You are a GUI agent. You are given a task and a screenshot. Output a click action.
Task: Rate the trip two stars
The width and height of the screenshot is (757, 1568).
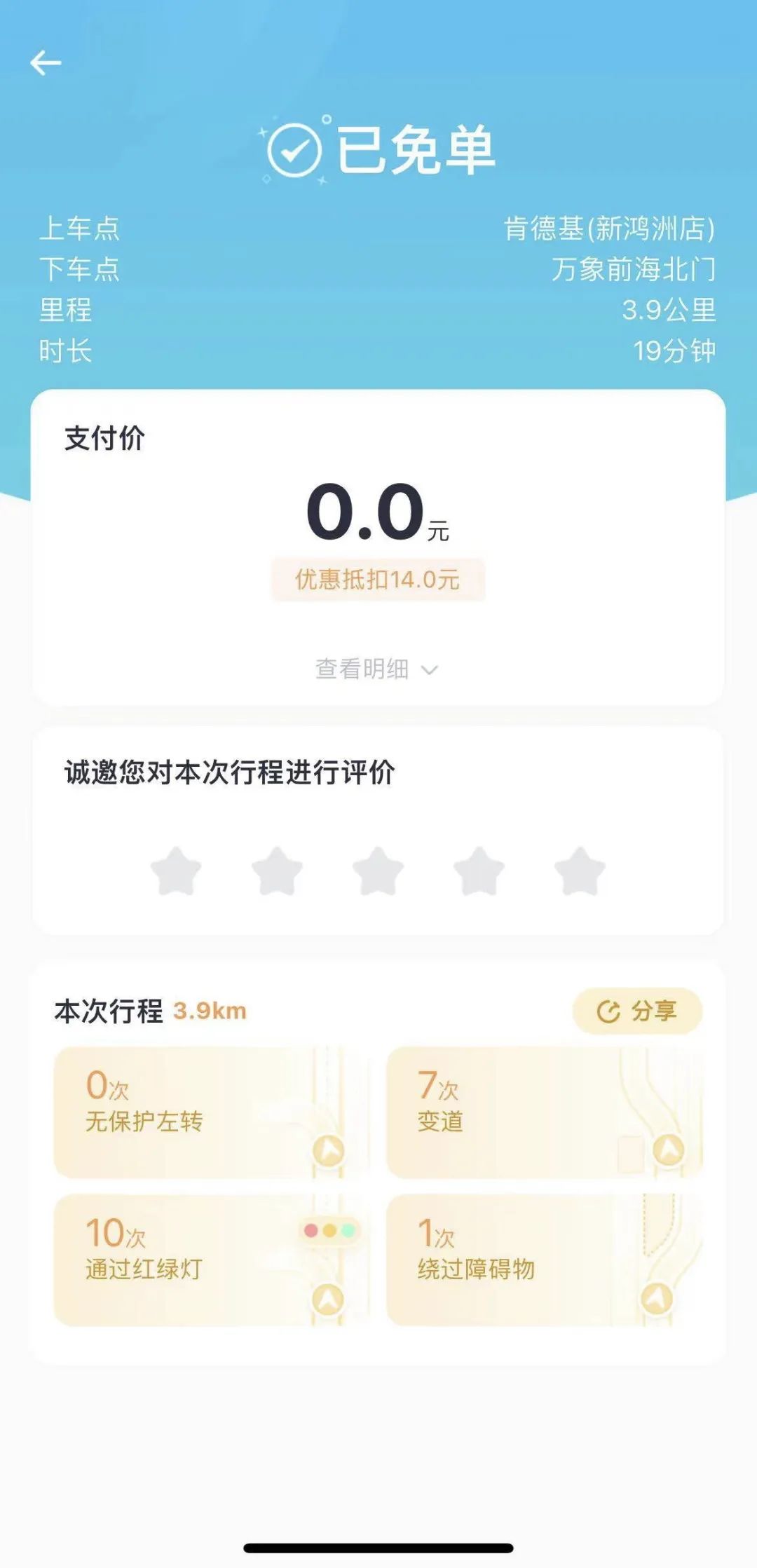tap(277, 871)
